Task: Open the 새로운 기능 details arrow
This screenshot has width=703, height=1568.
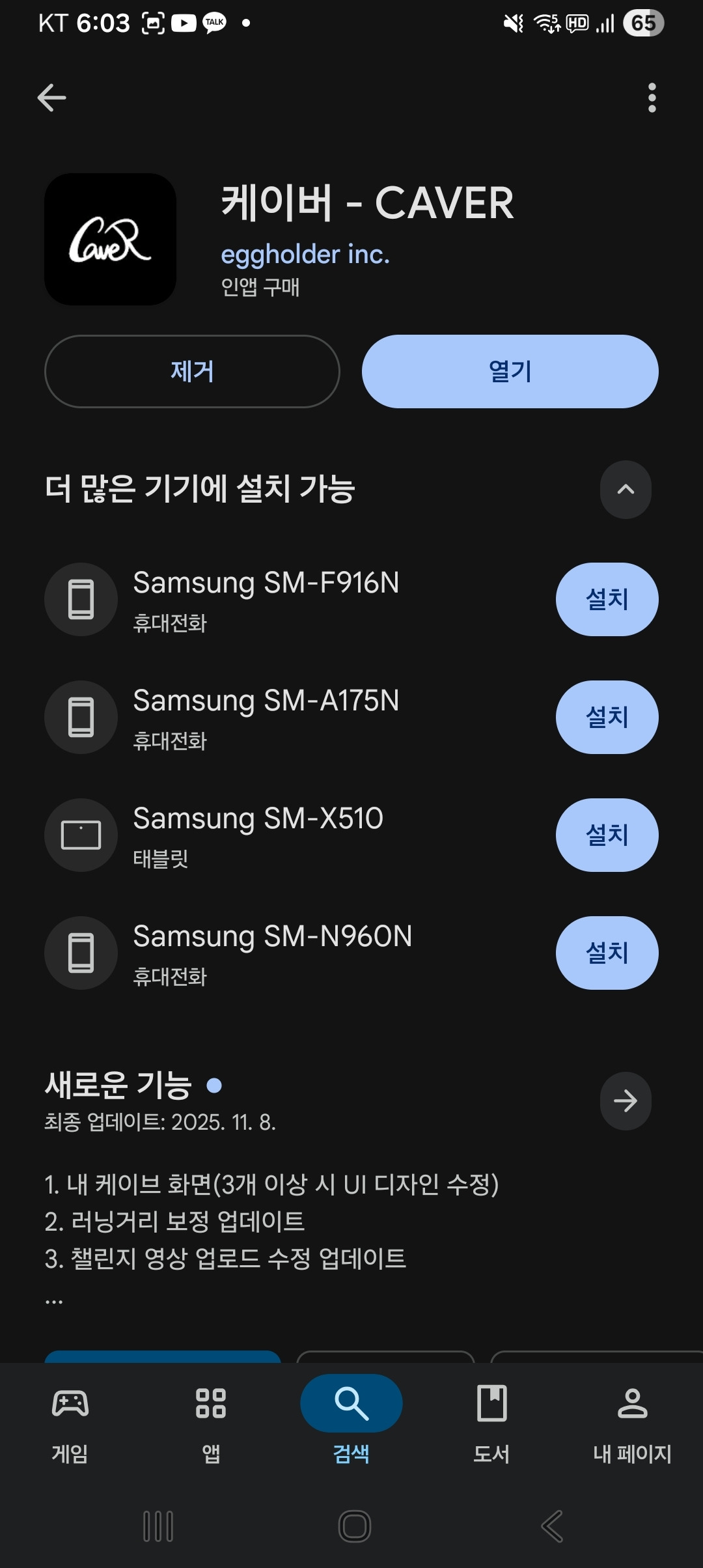Action: [x=625, y=1100]
